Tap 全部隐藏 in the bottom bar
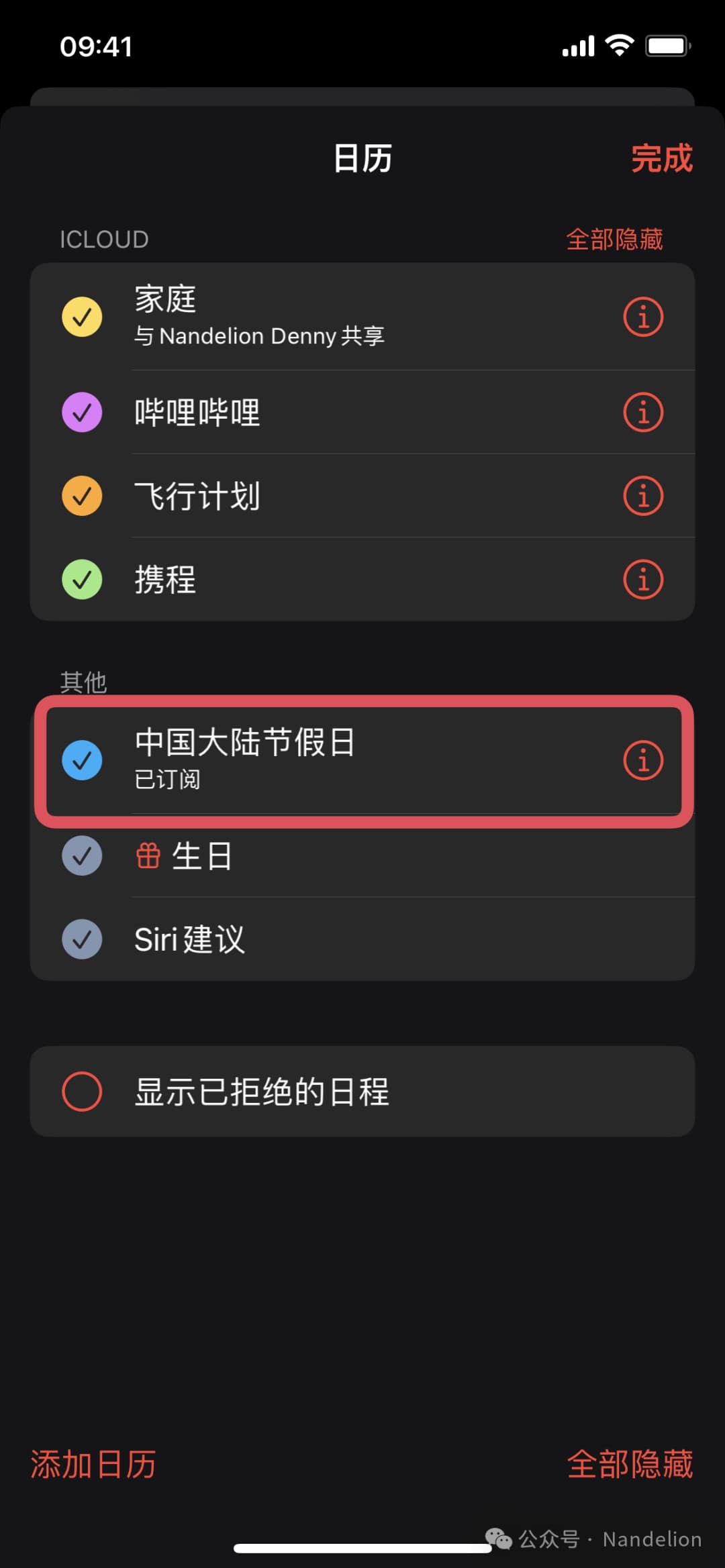 (629, 1464)
